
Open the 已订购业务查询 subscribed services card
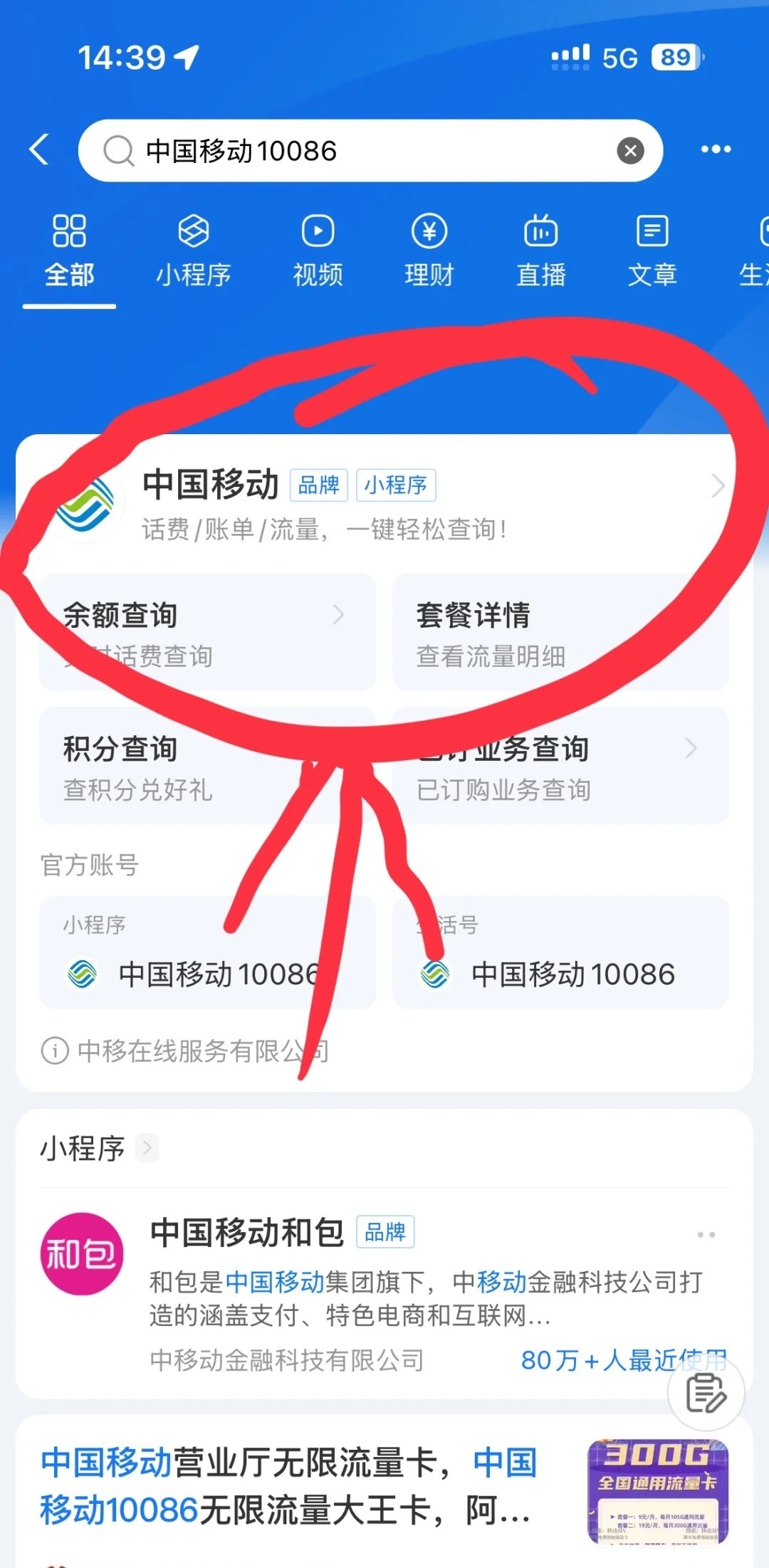560,766
